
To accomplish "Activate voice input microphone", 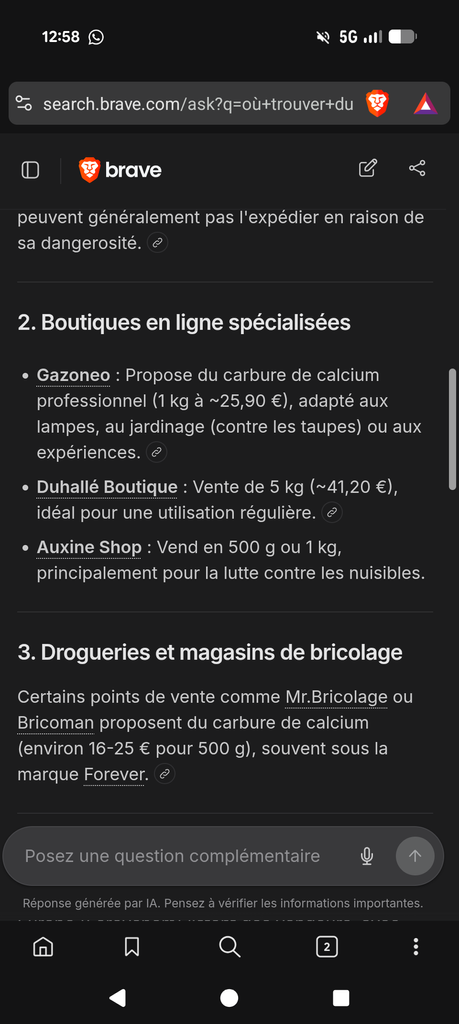I will click(367, 856).
